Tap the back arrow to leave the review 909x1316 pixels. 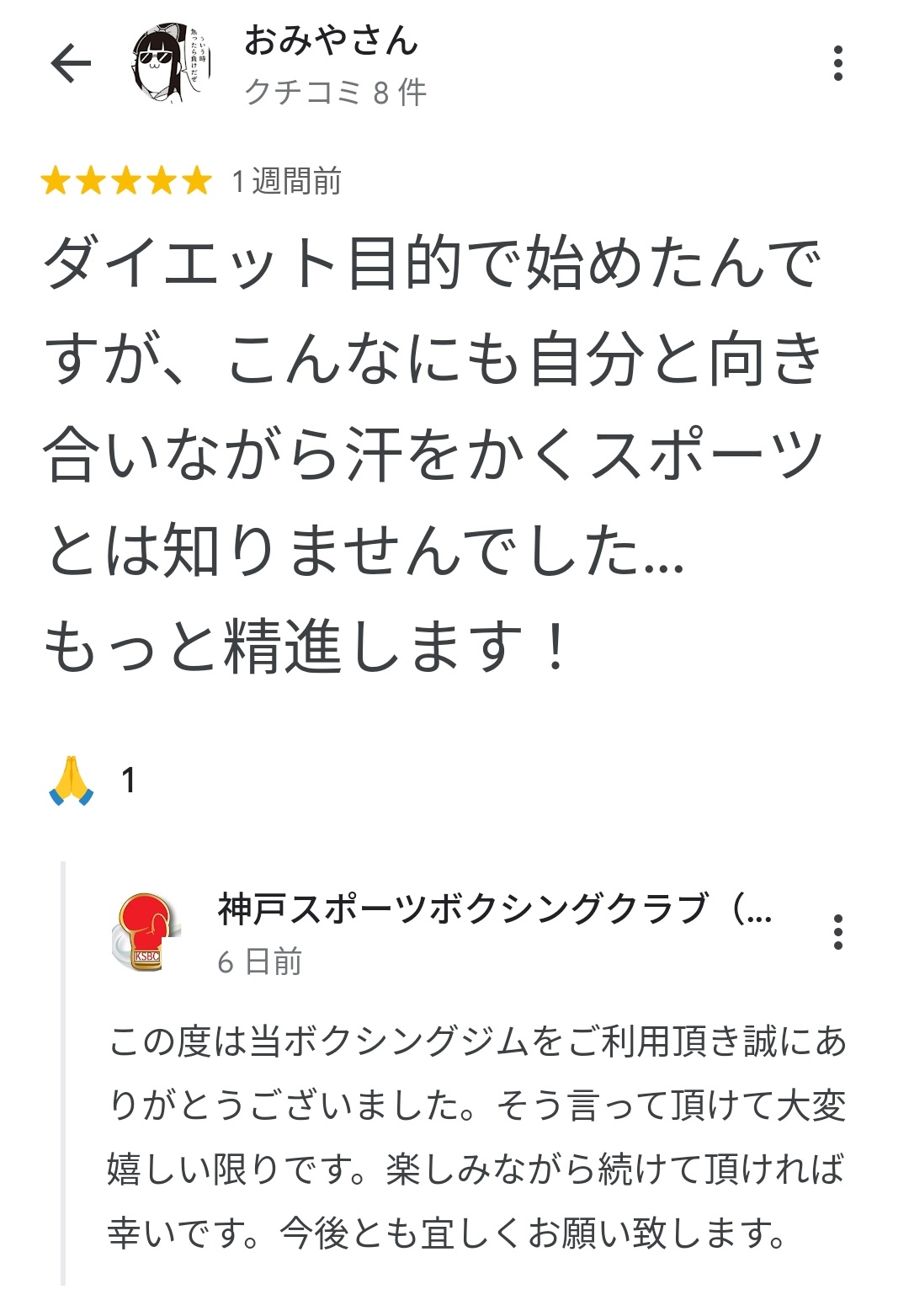point(72,63)
